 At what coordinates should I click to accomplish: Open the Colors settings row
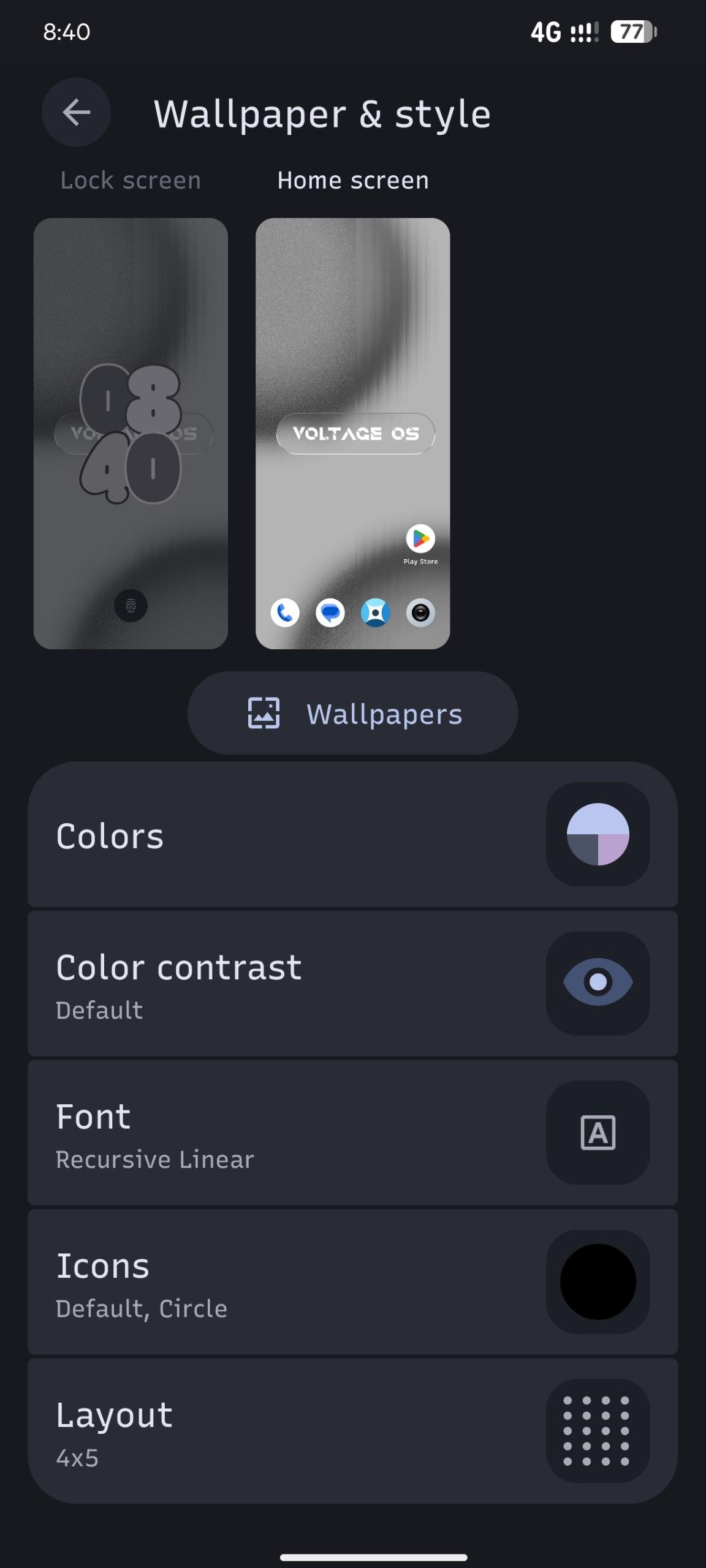coord(353,835)
